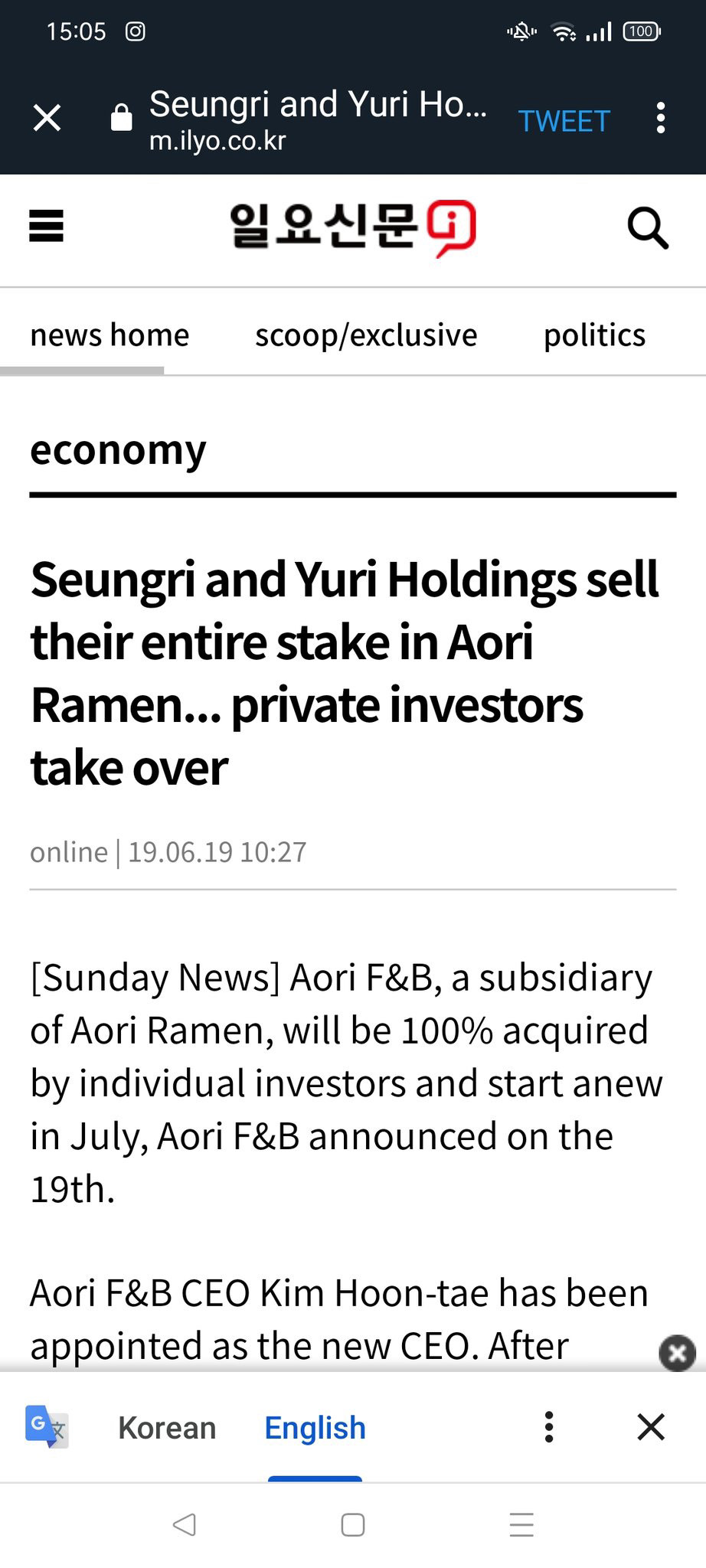This screenshot has height=1568, width=706.
Task: Switch to the scoop/exclusive tab
Action: (366, 335)
